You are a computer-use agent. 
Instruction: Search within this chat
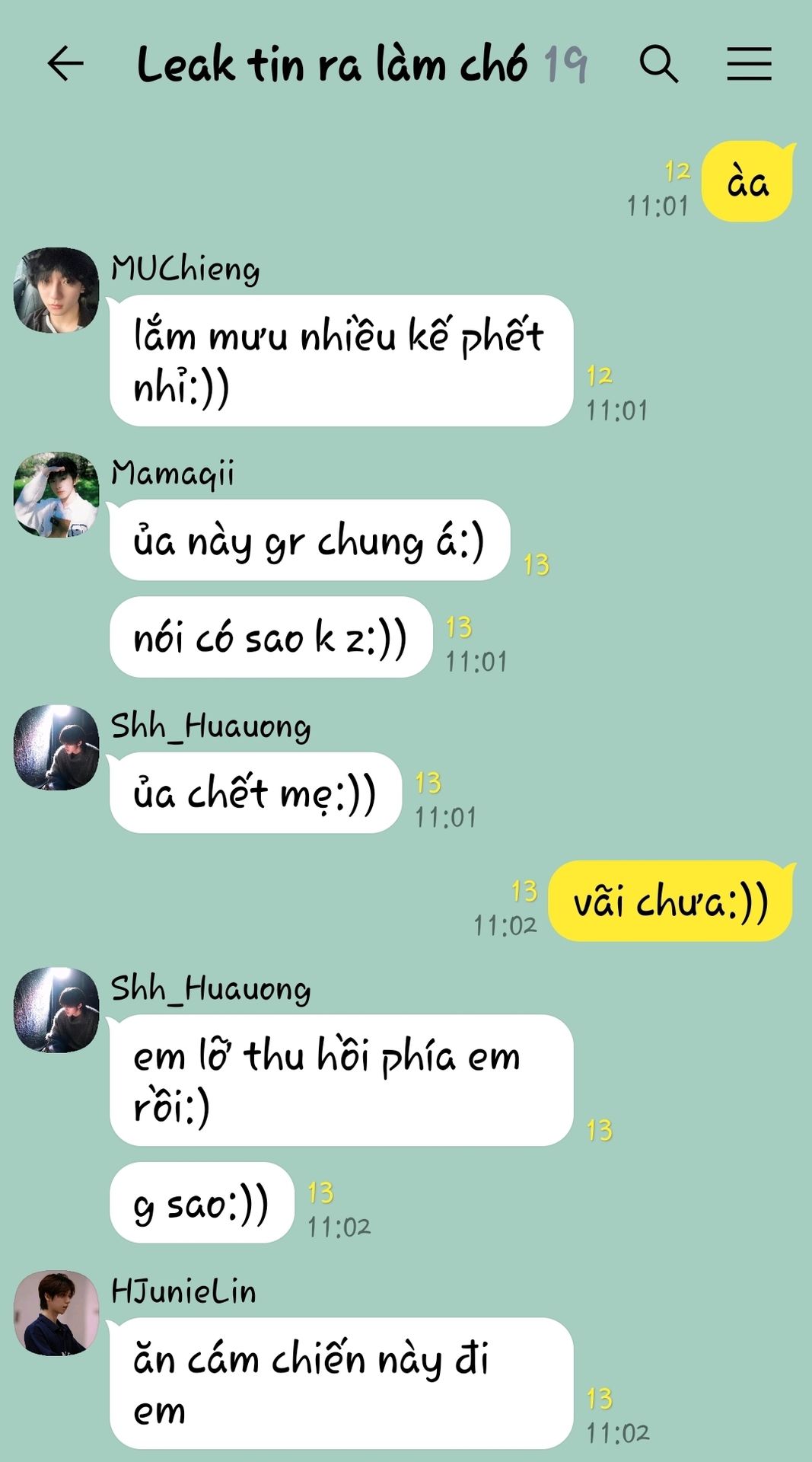(658, 63)
